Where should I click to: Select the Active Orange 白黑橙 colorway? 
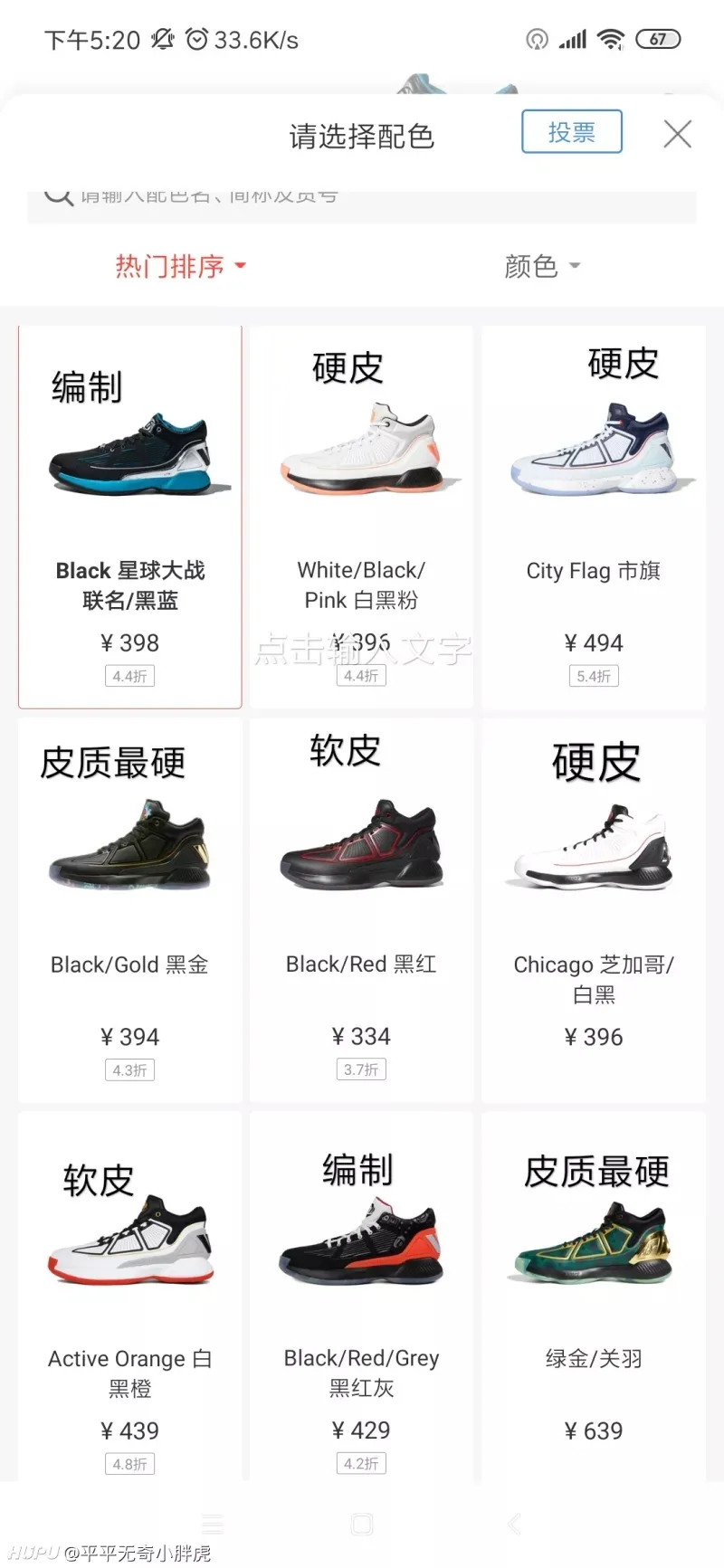click(x=130, y=1297)
